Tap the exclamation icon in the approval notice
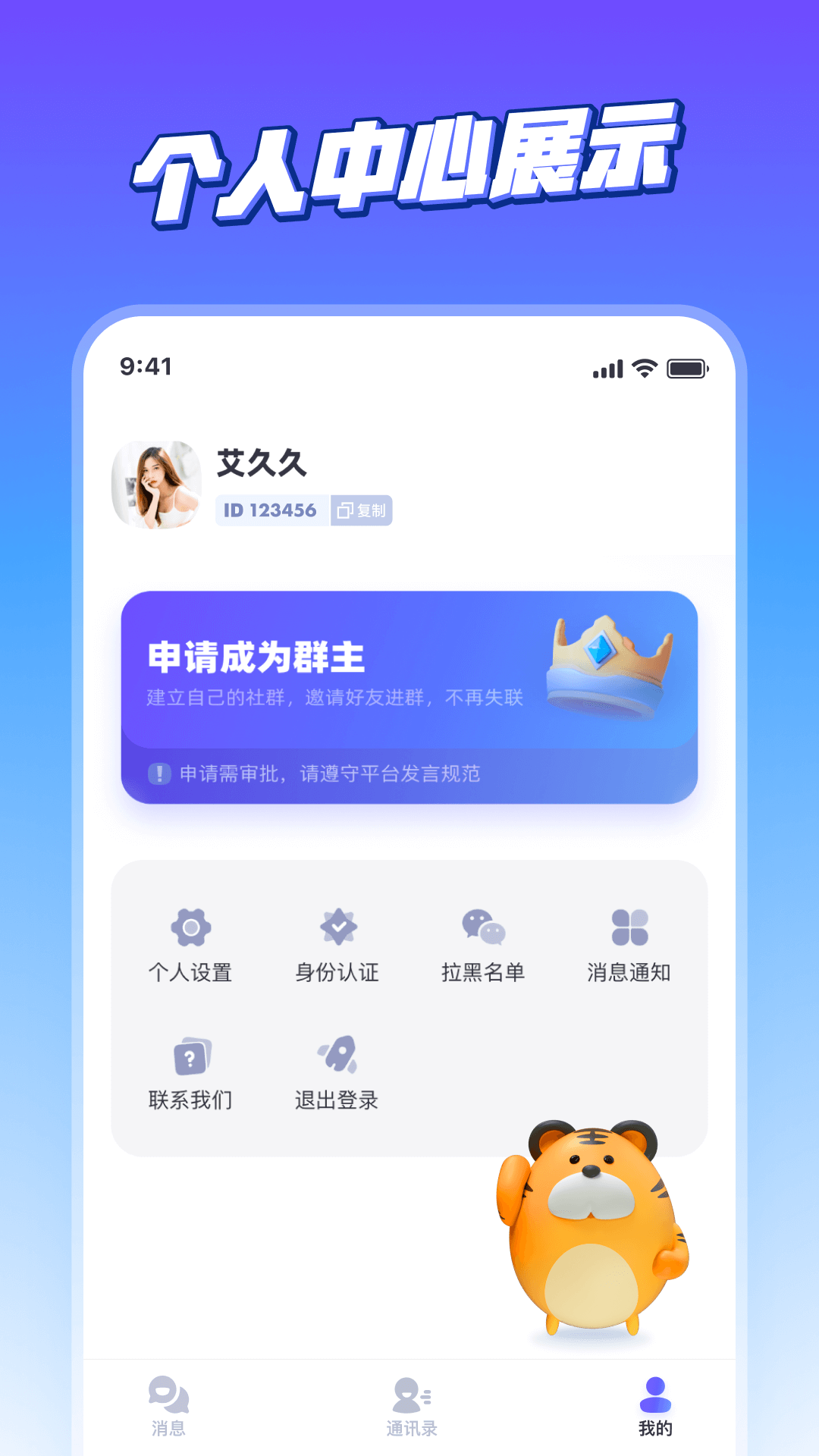Screen dimensions: 819x1456 pyautogui.click(x=160, y=775)
